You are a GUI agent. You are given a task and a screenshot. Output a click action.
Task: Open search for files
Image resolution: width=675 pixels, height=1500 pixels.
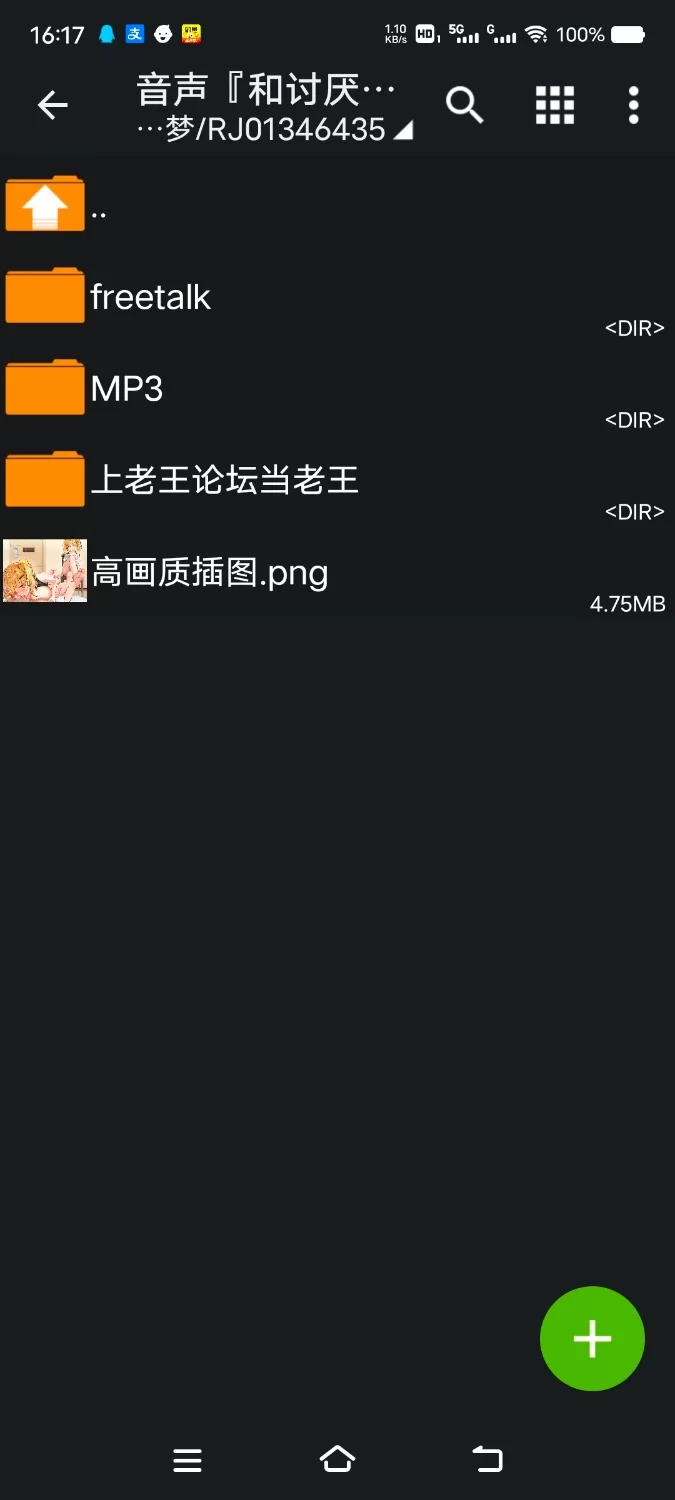[464, 104]
